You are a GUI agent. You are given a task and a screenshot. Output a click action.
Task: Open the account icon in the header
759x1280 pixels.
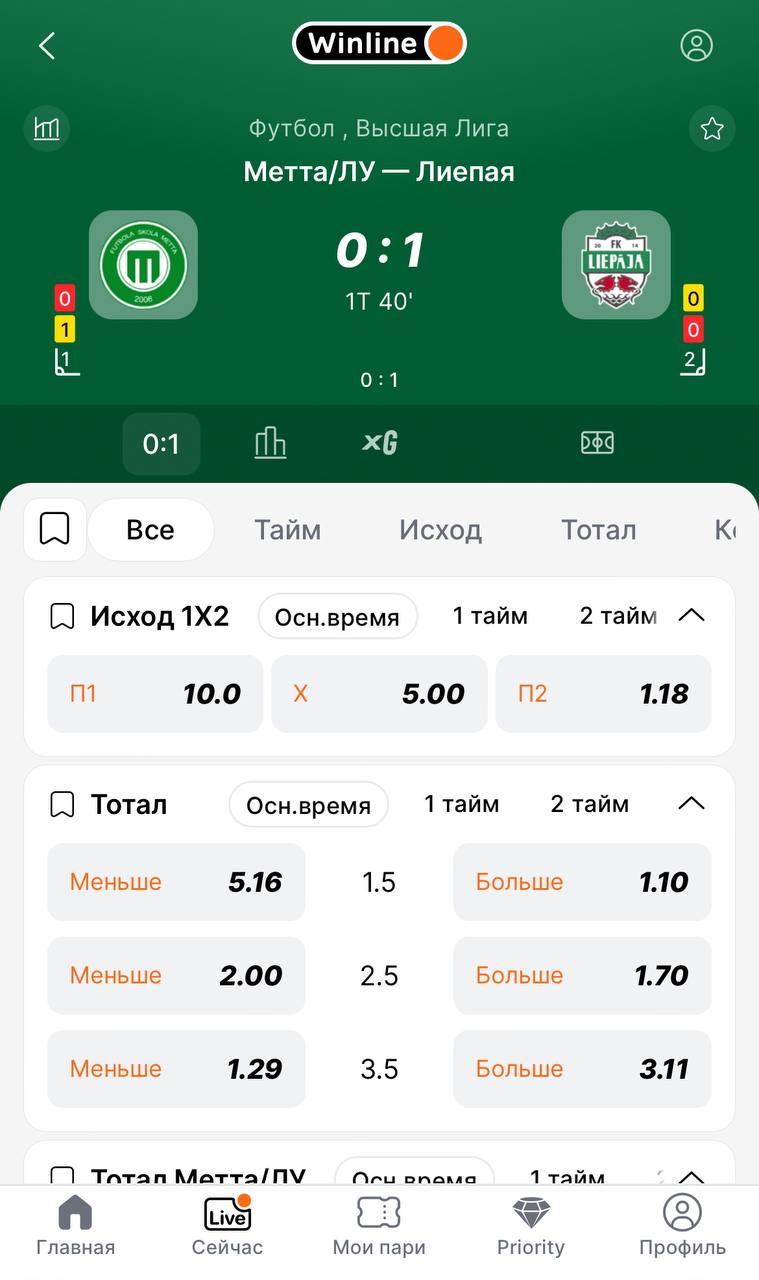tap(696, 45)
